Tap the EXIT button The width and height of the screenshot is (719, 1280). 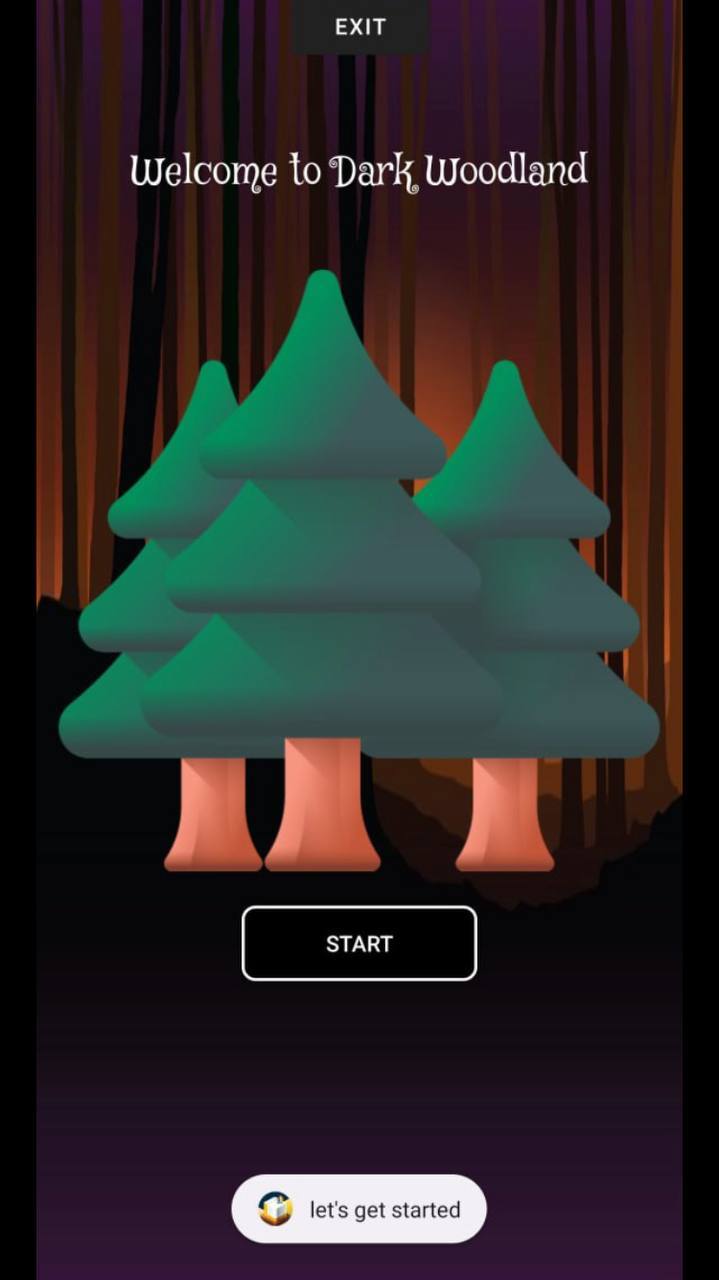point(360,27)
